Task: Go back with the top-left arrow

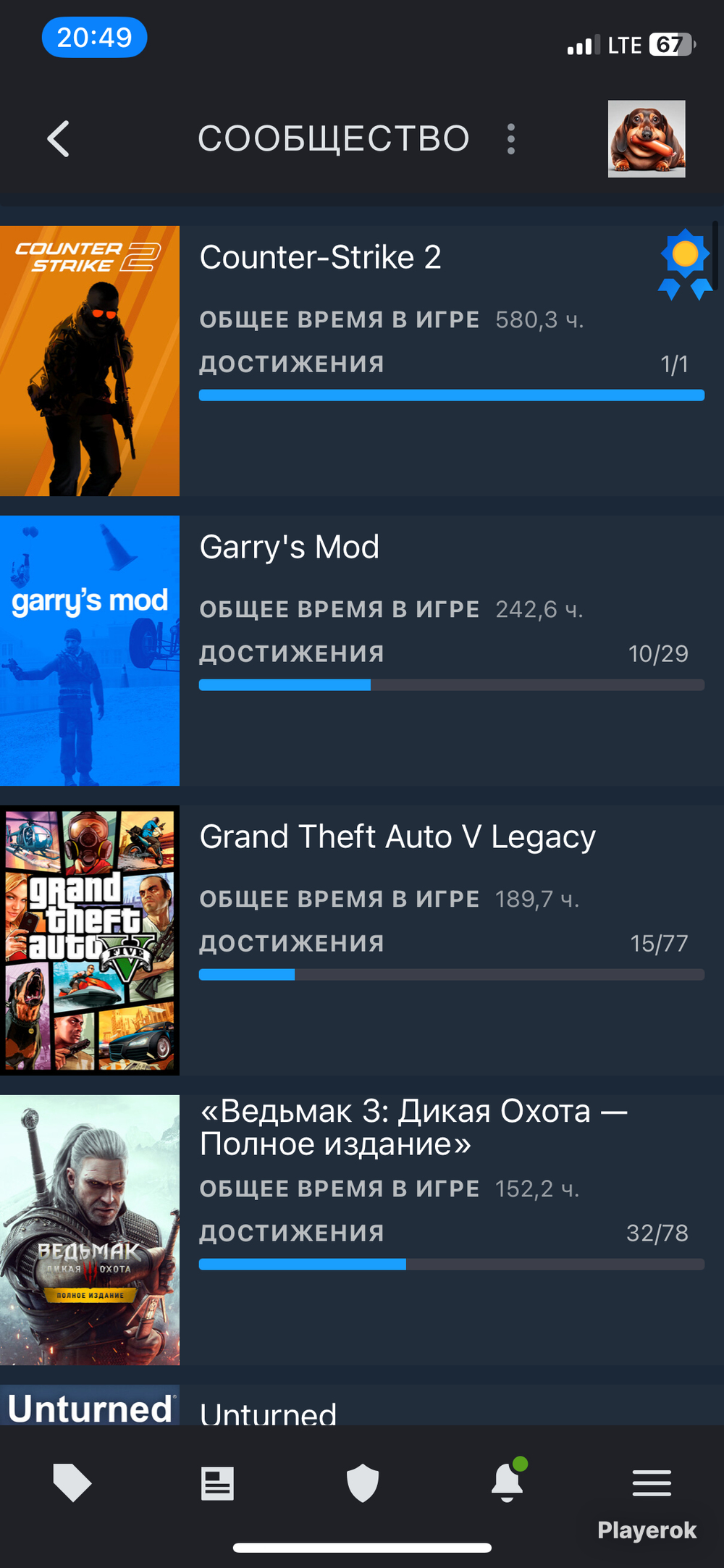Action: [59, 138]
